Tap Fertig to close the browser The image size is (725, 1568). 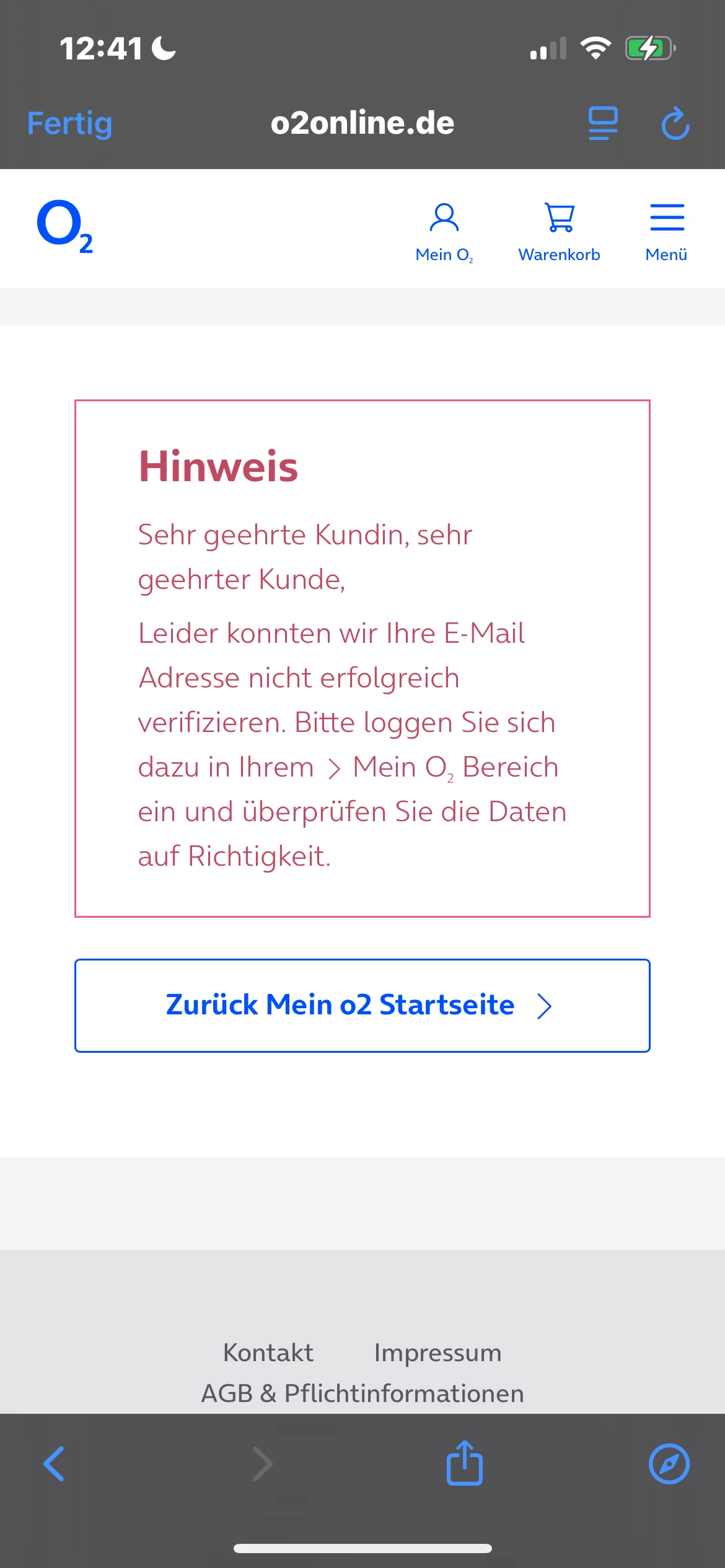69,123
